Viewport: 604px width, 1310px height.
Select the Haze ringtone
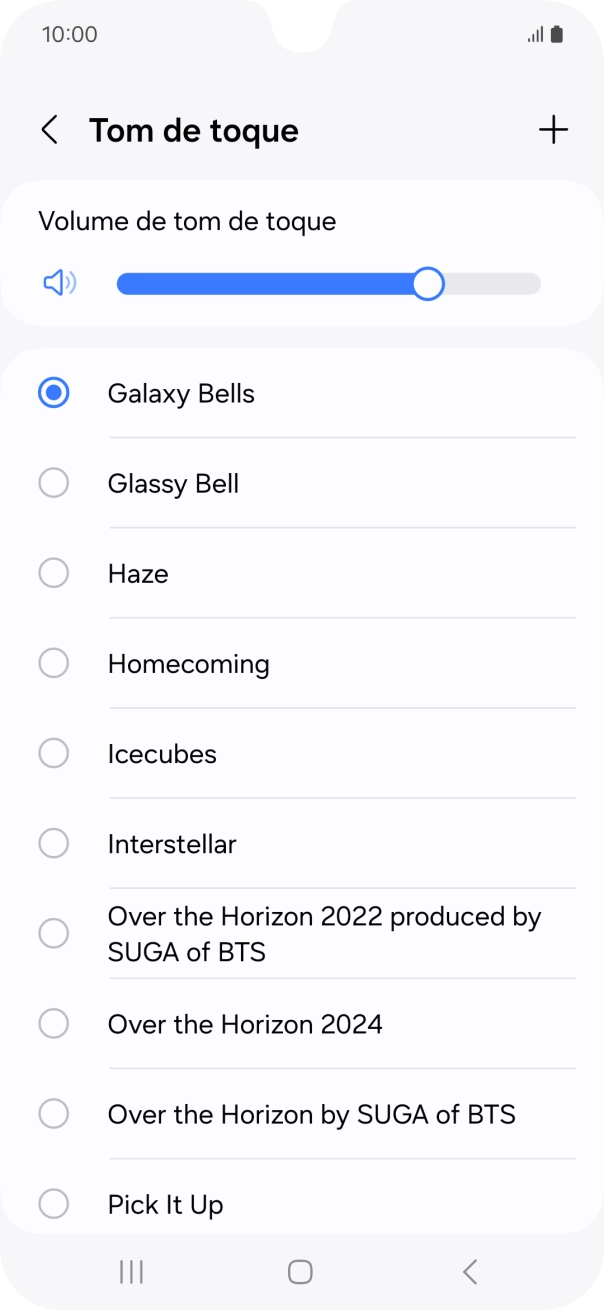point(302,574)
